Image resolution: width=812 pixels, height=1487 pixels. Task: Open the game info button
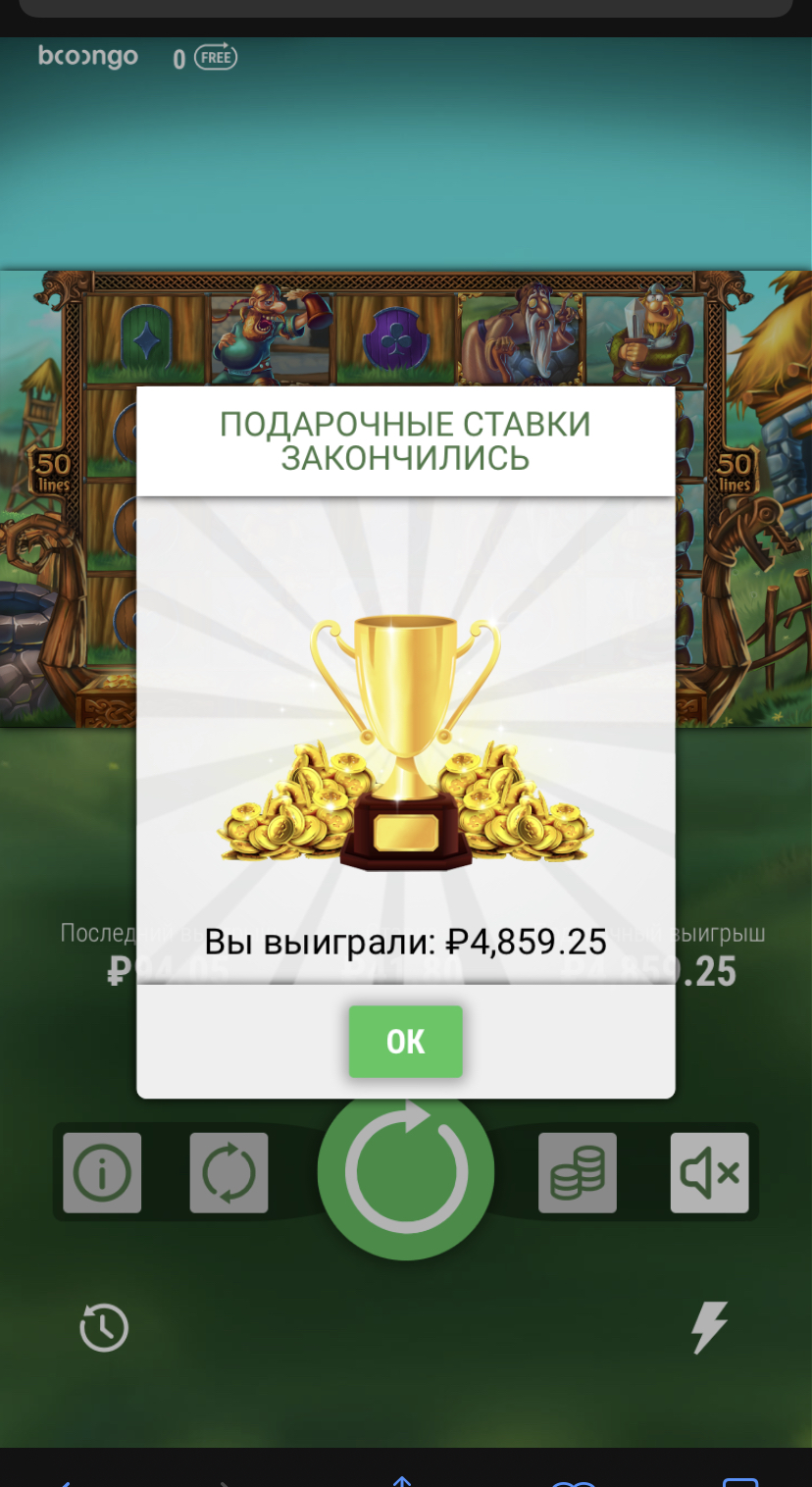tap(102, 1172)
